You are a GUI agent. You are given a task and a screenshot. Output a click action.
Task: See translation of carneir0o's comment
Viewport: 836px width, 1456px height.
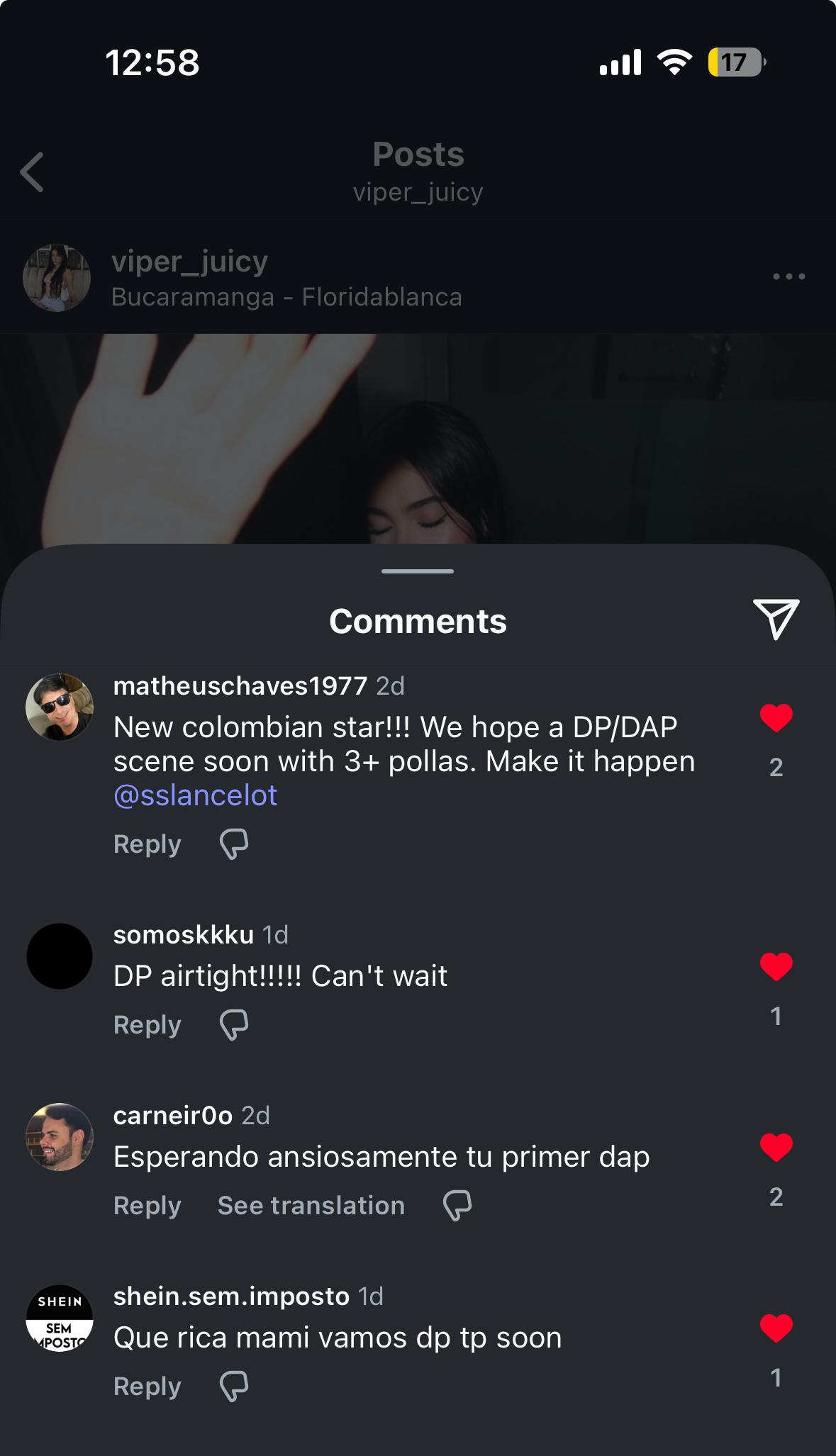tap(311, 1206)
